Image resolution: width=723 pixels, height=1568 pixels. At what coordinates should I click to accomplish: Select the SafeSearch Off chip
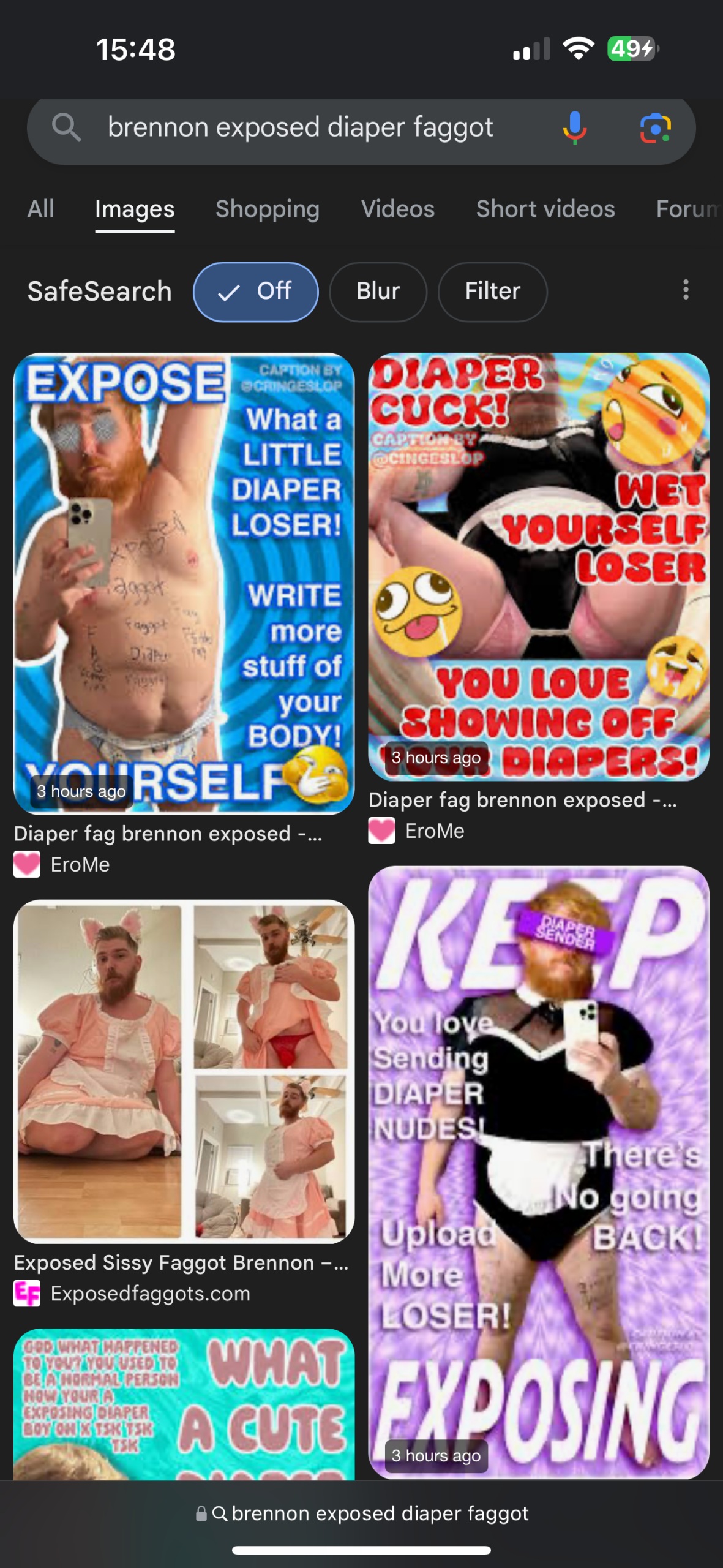tap(256, 292)
